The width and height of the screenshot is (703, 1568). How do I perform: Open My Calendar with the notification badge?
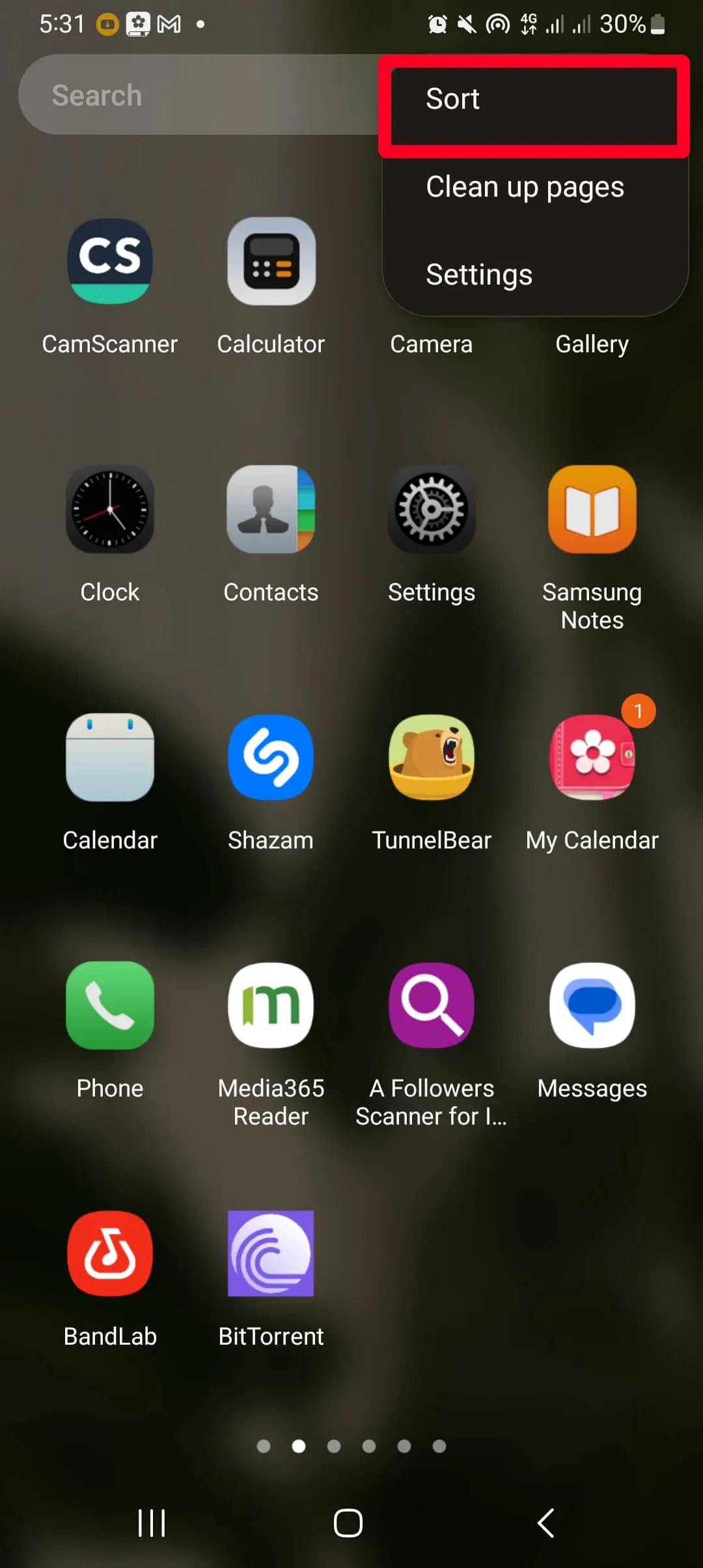[x=591, y=757]
